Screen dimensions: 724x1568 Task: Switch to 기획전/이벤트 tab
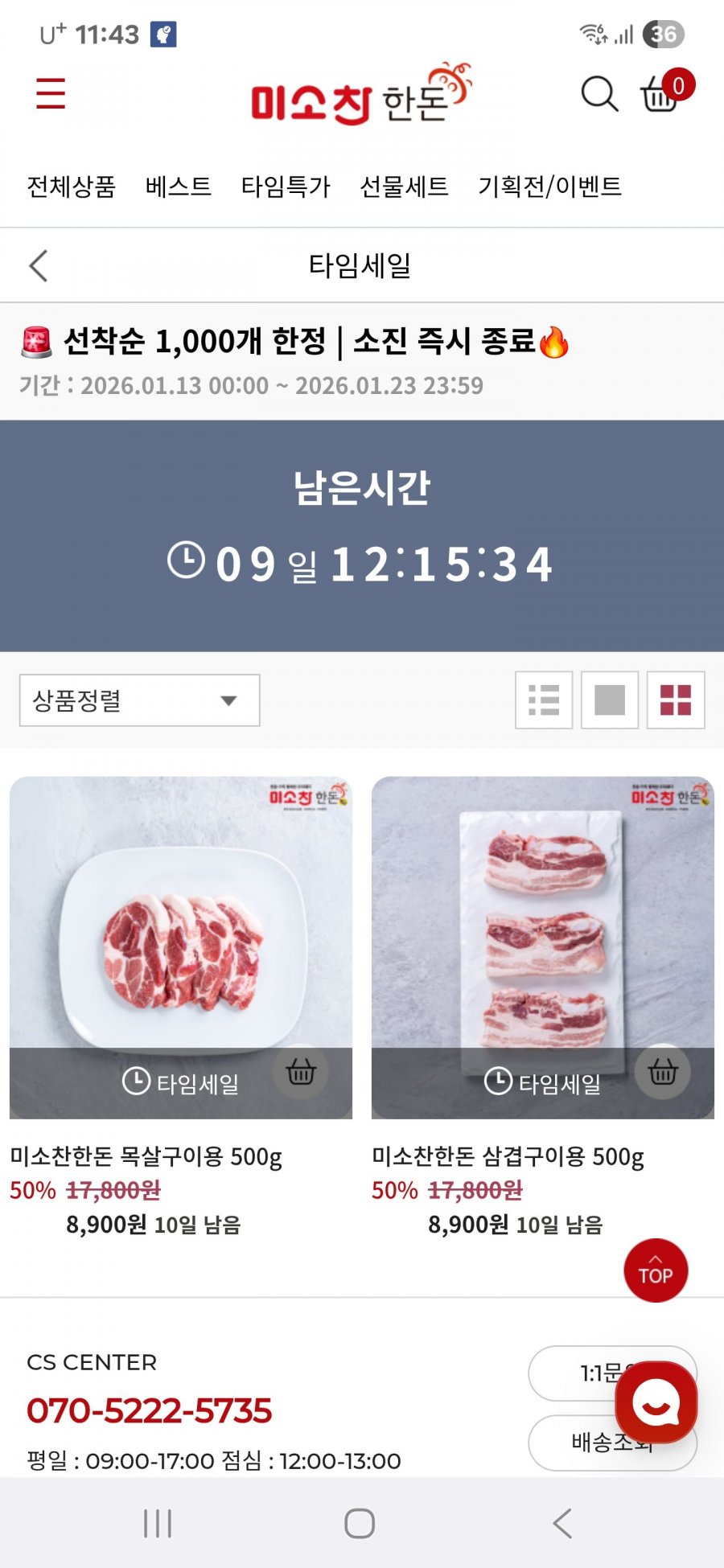(549, 187)
